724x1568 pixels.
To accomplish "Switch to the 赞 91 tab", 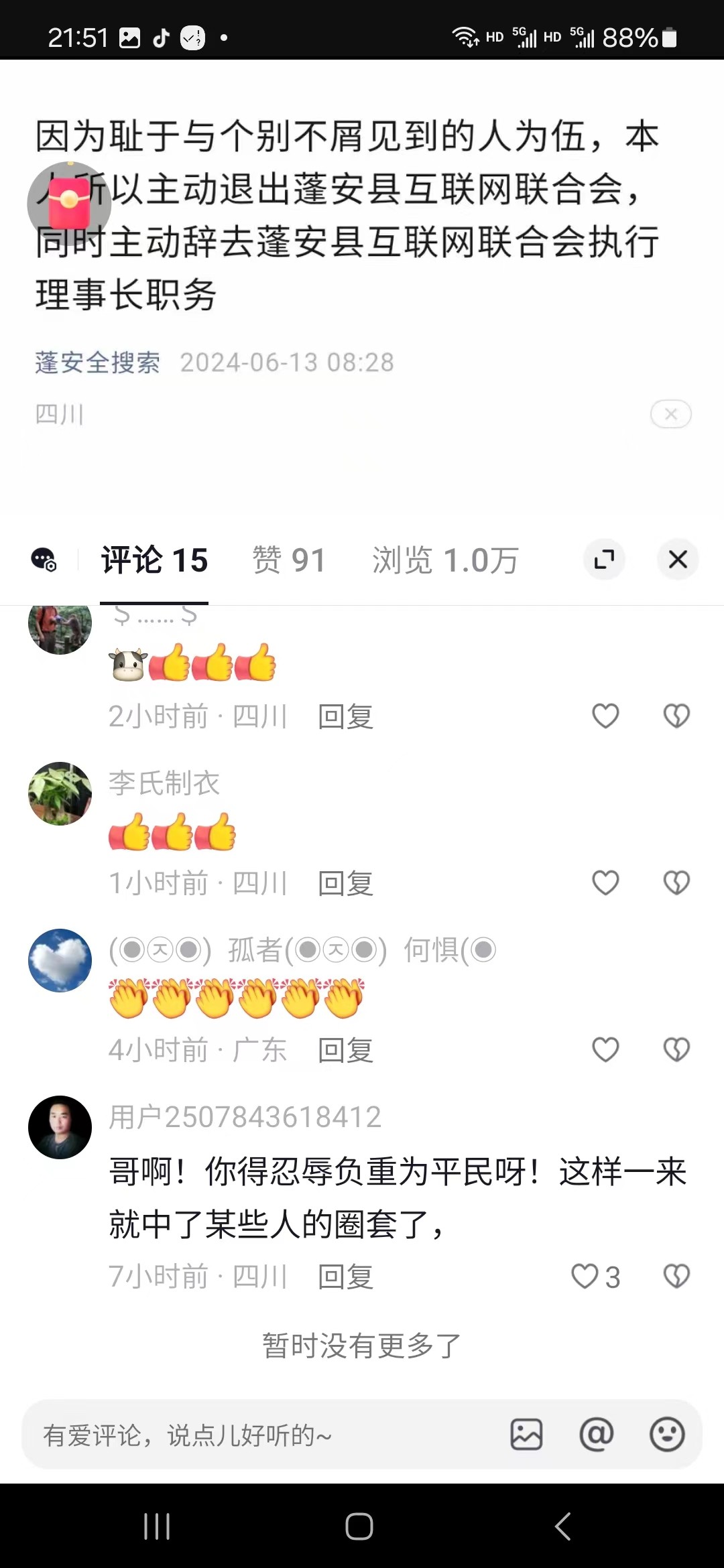I will pyautogui.click(x=288, y=560).
